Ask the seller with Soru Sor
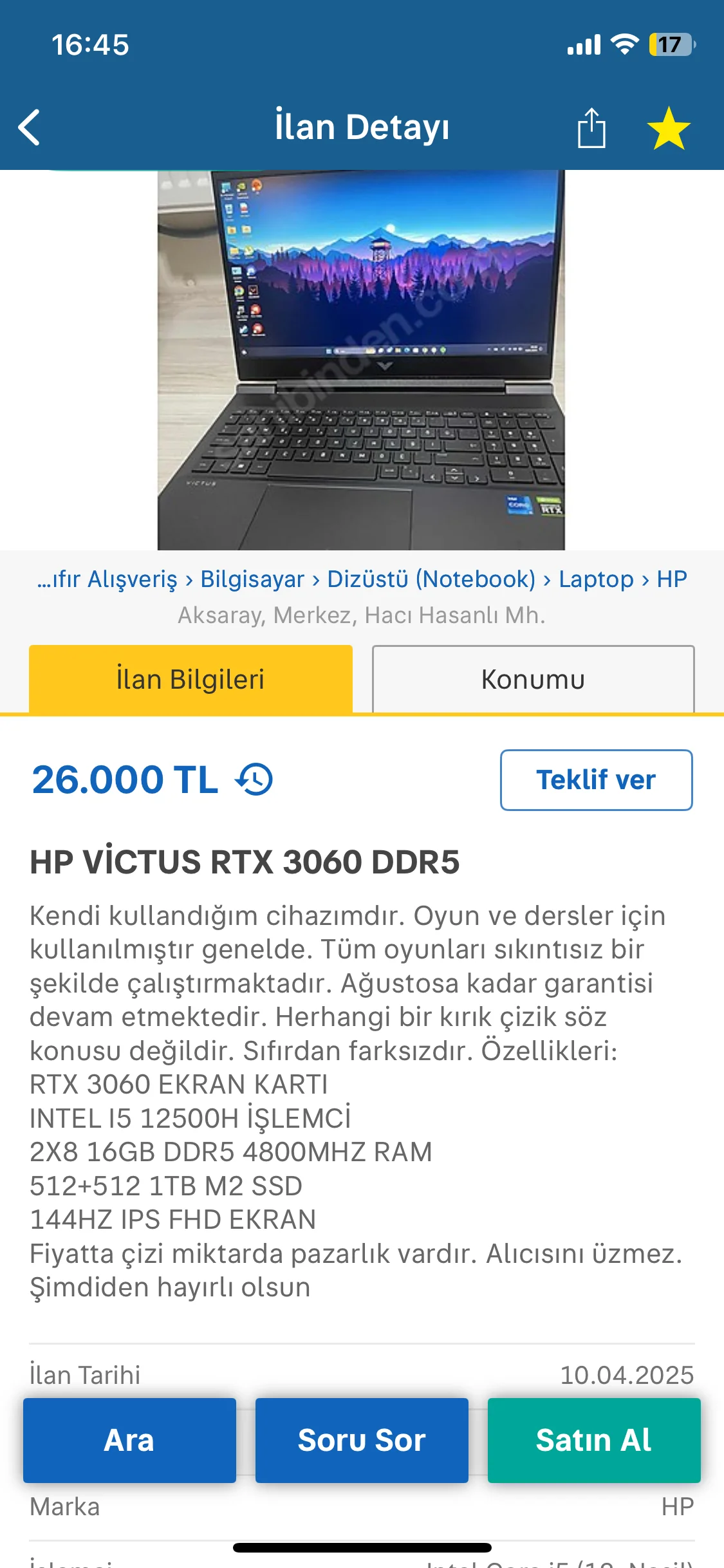 [x=362, y=1440]
